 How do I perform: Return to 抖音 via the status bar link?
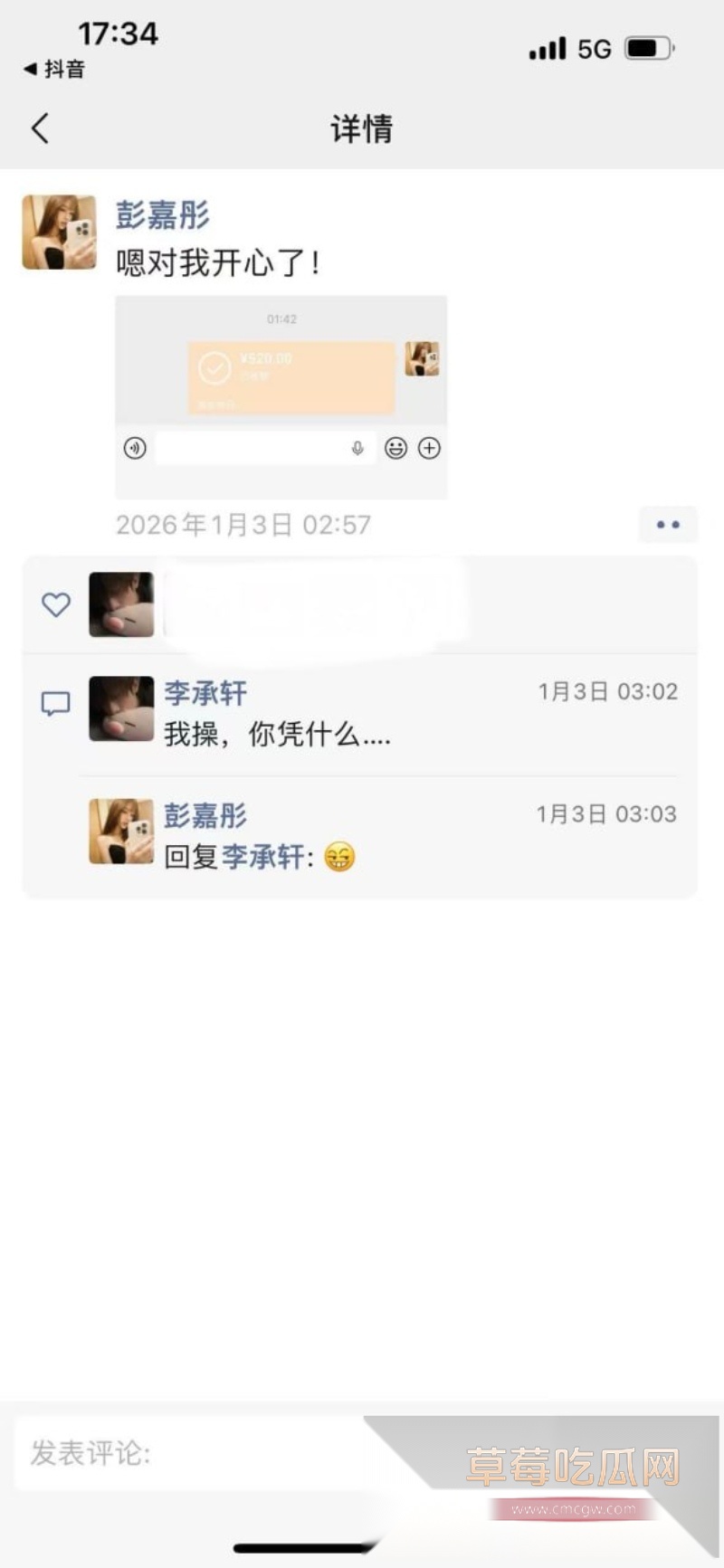click(x=54, y=69)
